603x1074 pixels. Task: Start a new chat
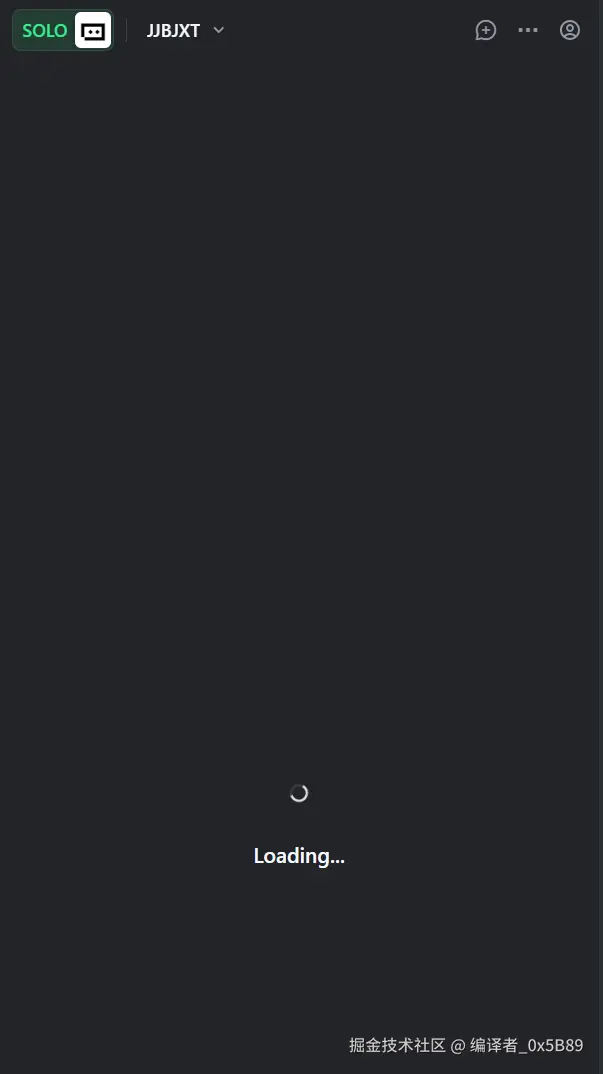(485, 30)
